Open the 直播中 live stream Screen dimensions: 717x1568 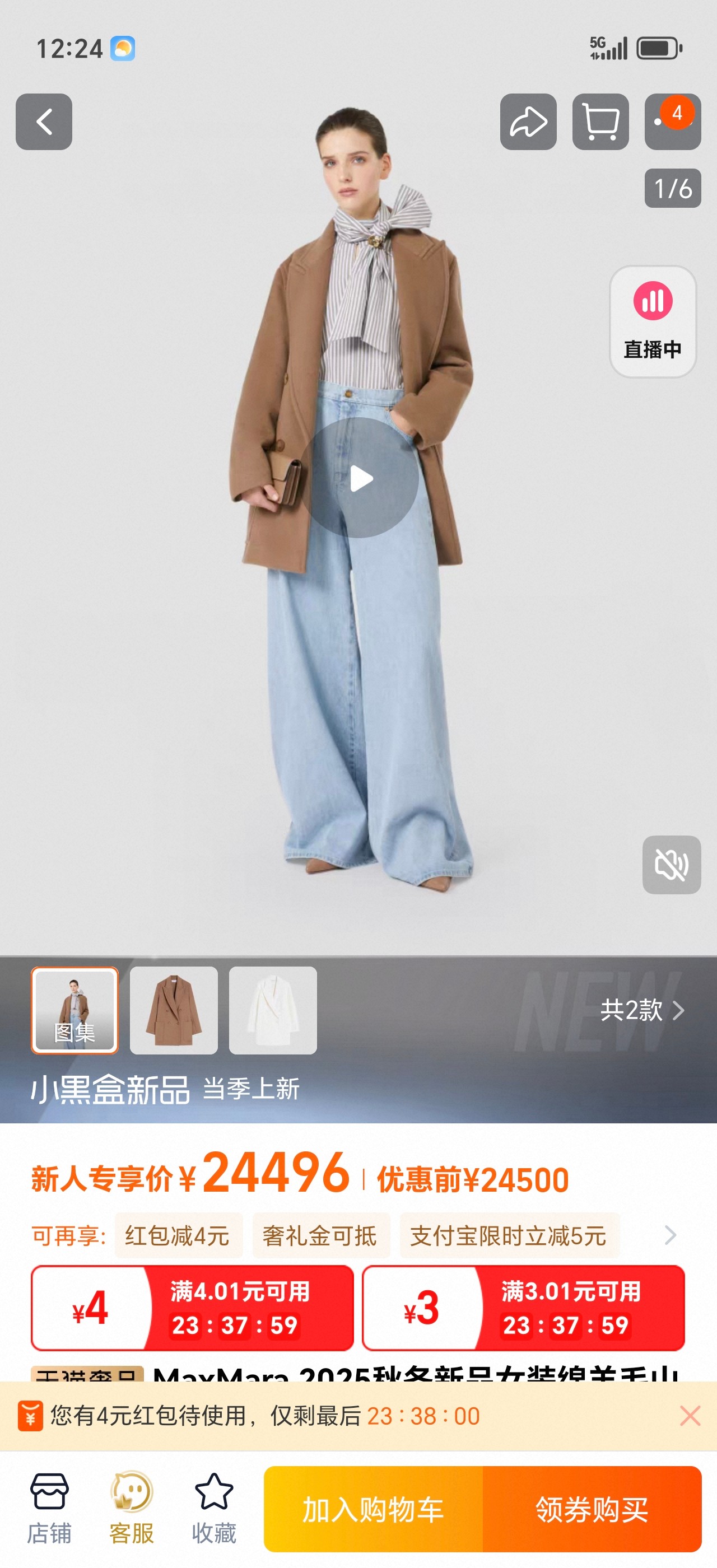653,321
